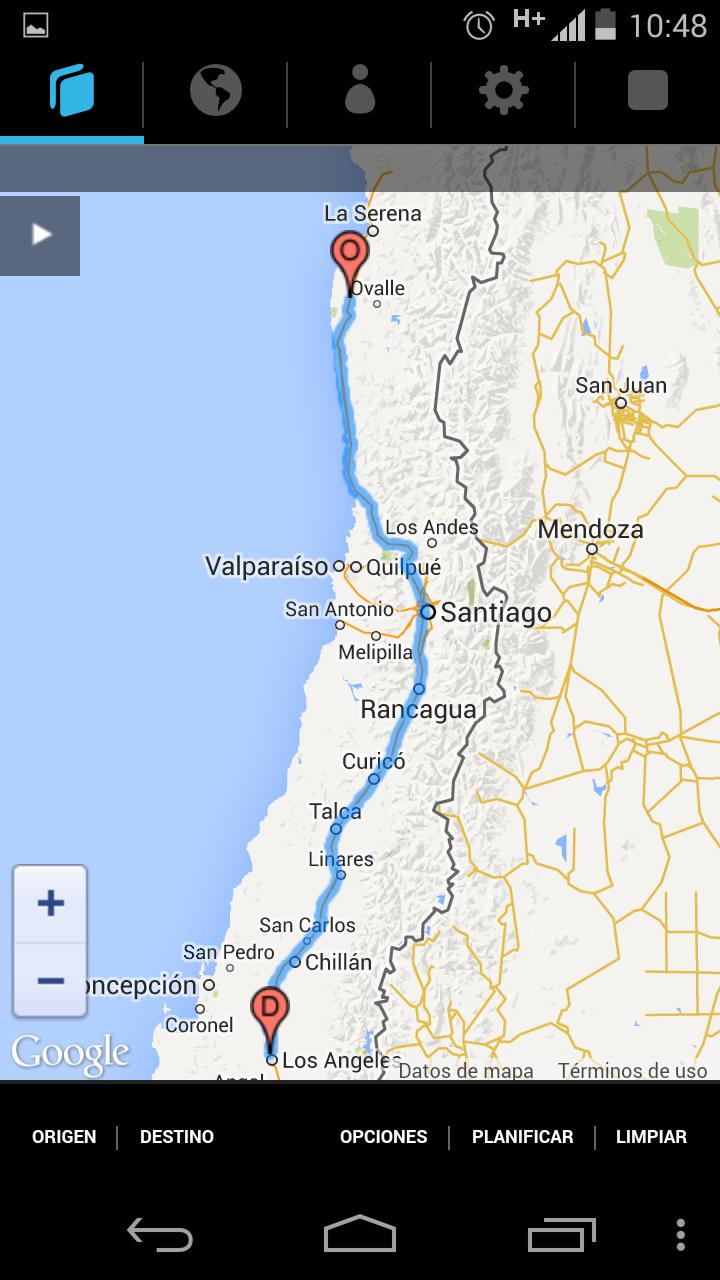This screenshot has width=720, height=1280.
Task: Zoom out of the map
Action: pos(50,980)
